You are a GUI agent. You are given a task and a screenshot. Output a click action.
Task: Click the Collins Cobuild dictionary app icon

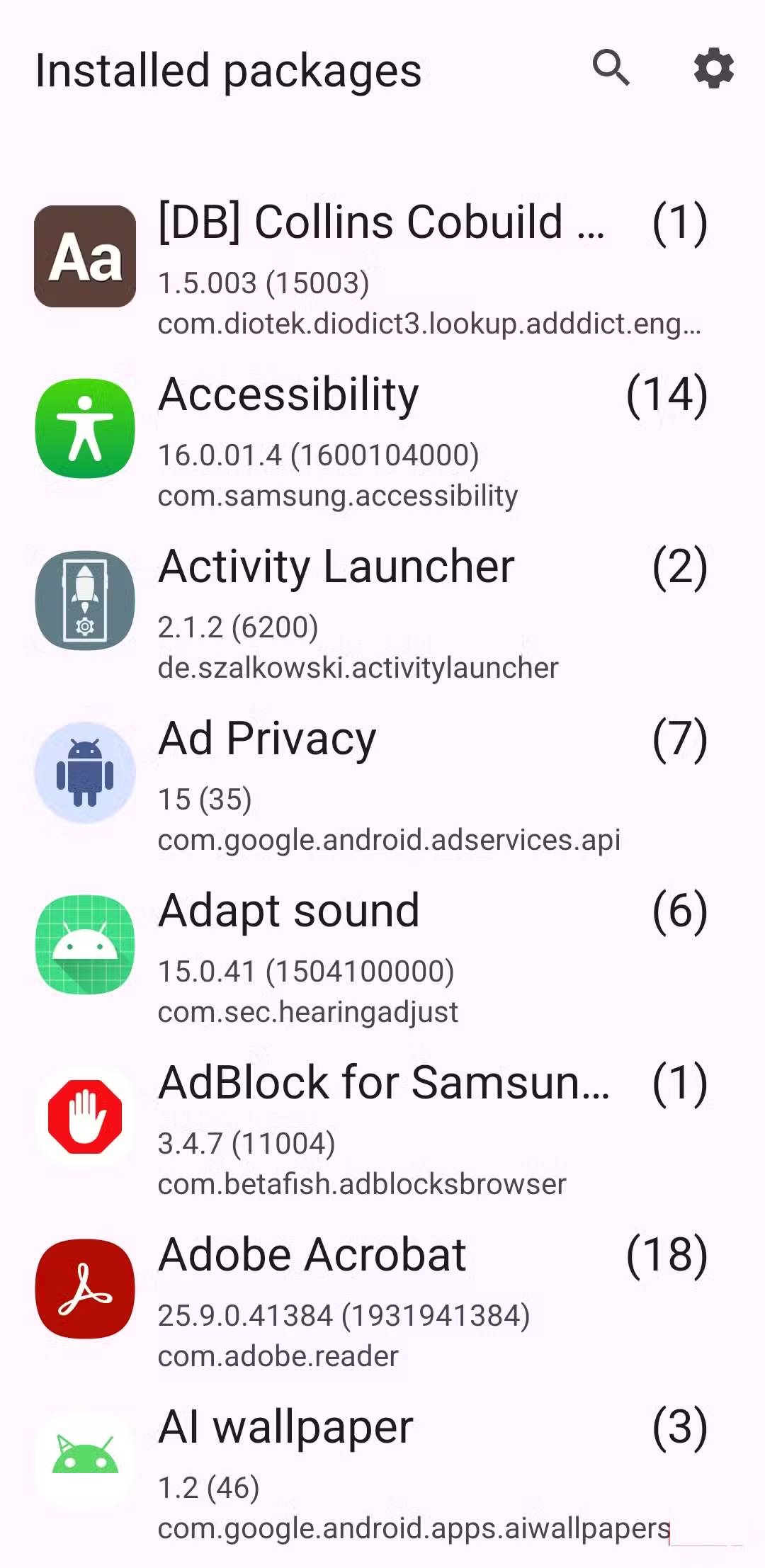(84, 257)
